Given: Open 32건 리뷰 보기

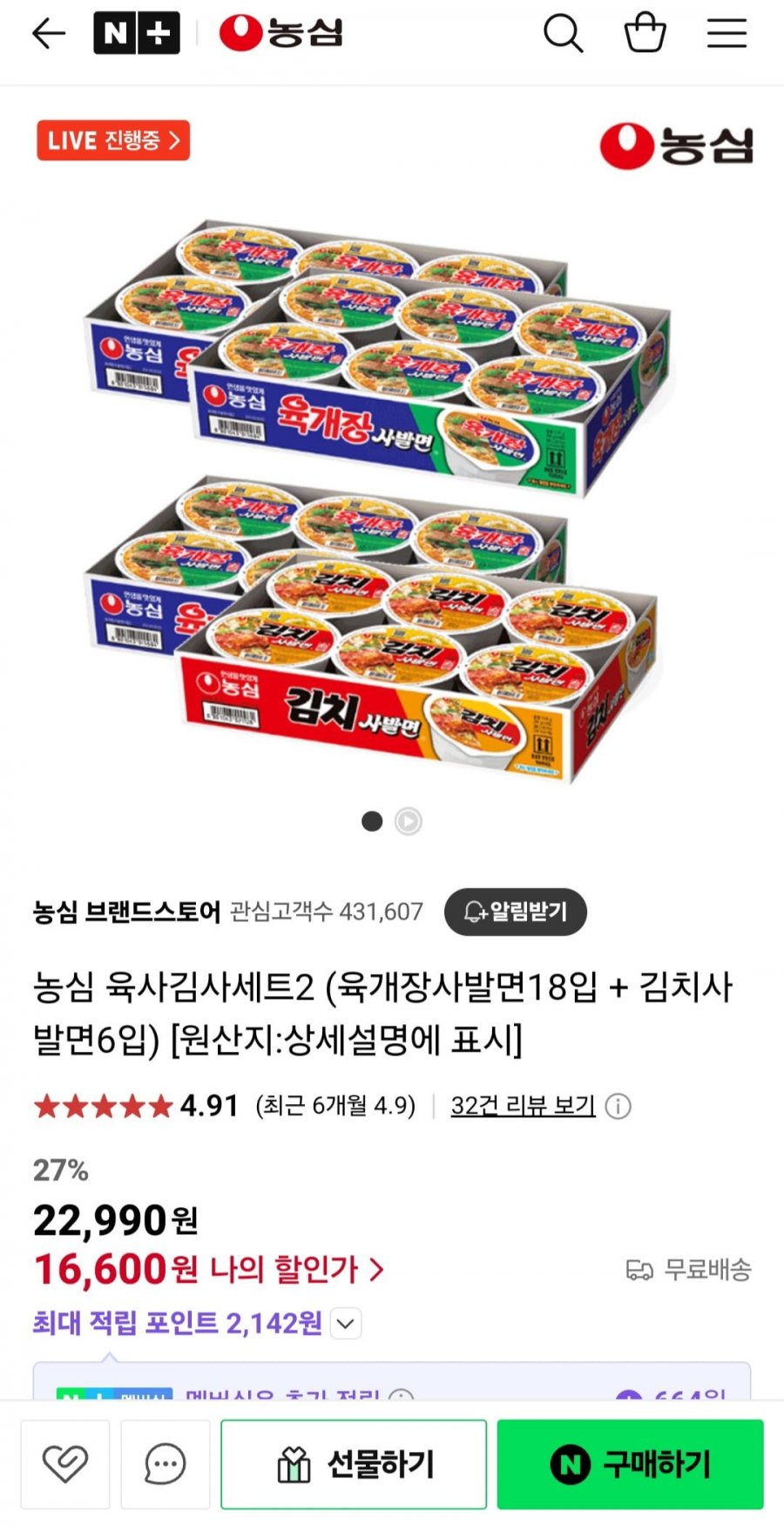Looking at the screenshot, I should [523, 1106].
